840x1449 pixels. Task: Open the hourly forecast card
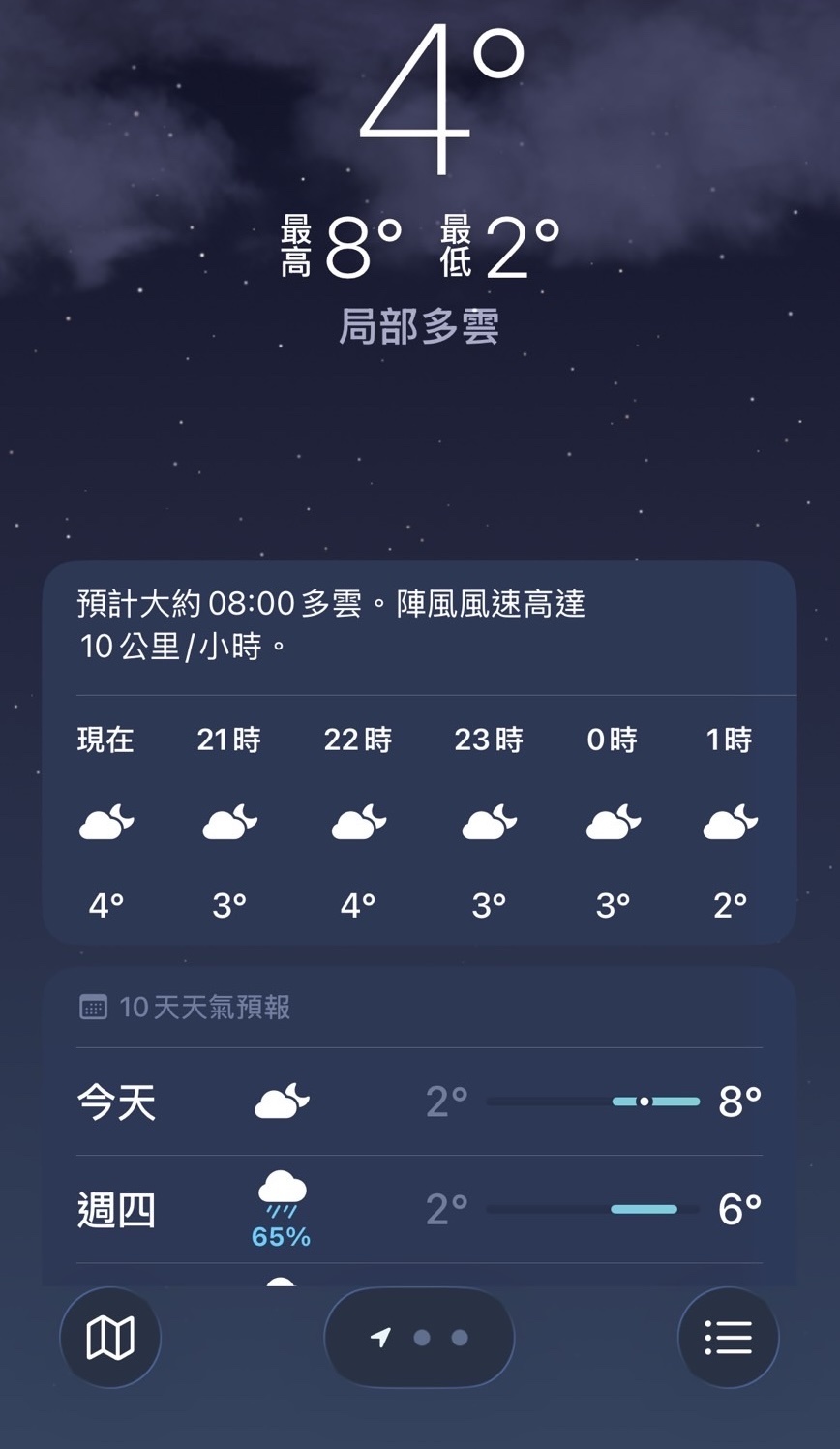tap(419, 823)
